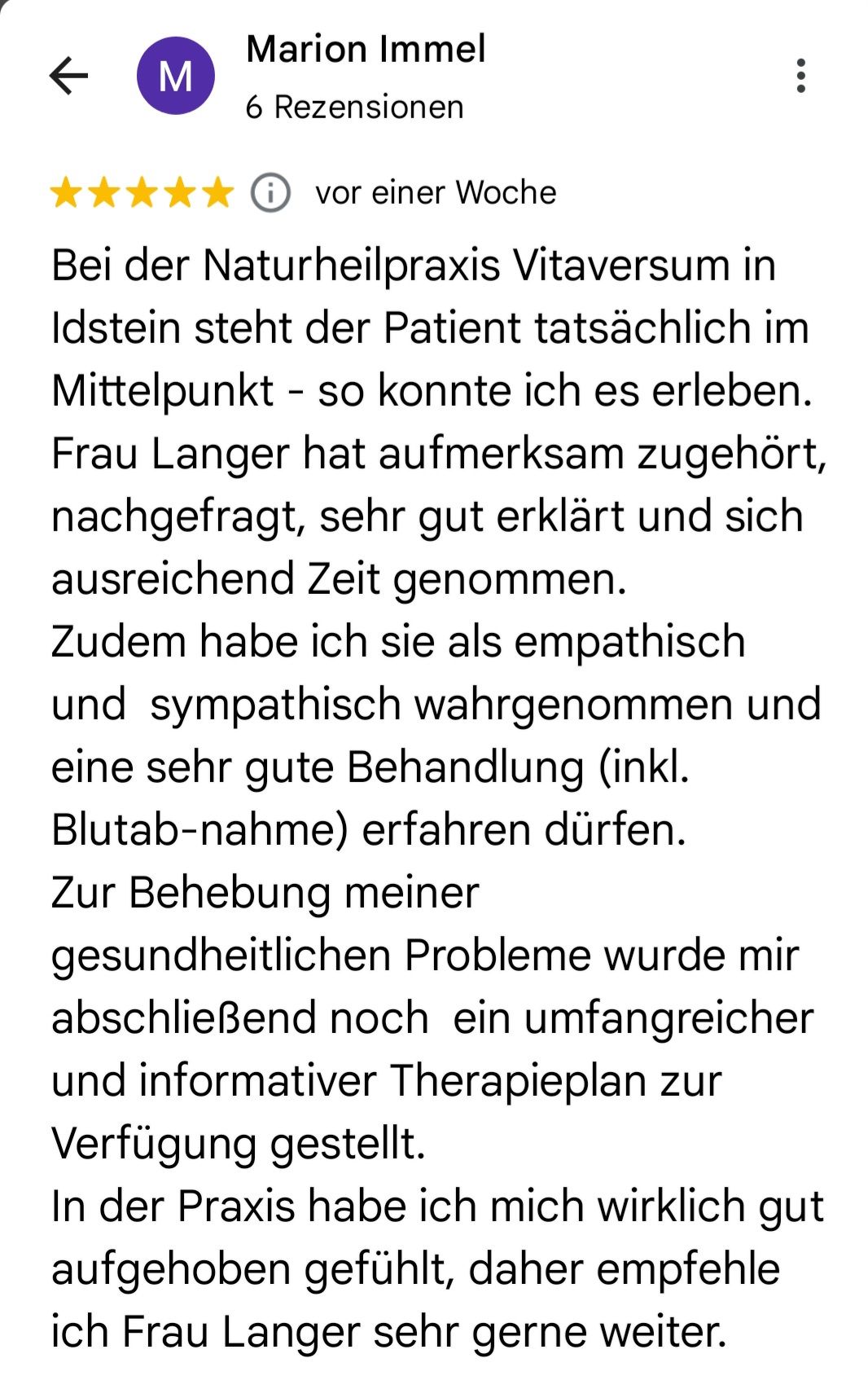This screenshot has height=1389, width=868.
Task: Tap the info icon beside the star rating
Action: pos(270,193)
